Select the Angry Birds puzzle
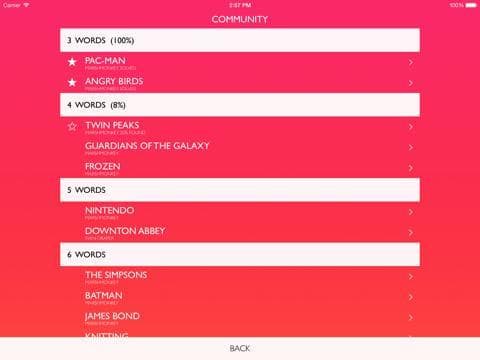Screen dimensions: 480x360 coord(240,83)
